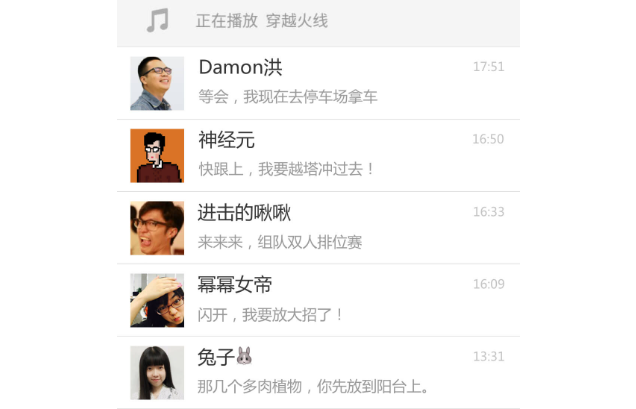636x409 pixels.
Task: Open the chat with Damon洪
Action: click(x=318, y=83)
